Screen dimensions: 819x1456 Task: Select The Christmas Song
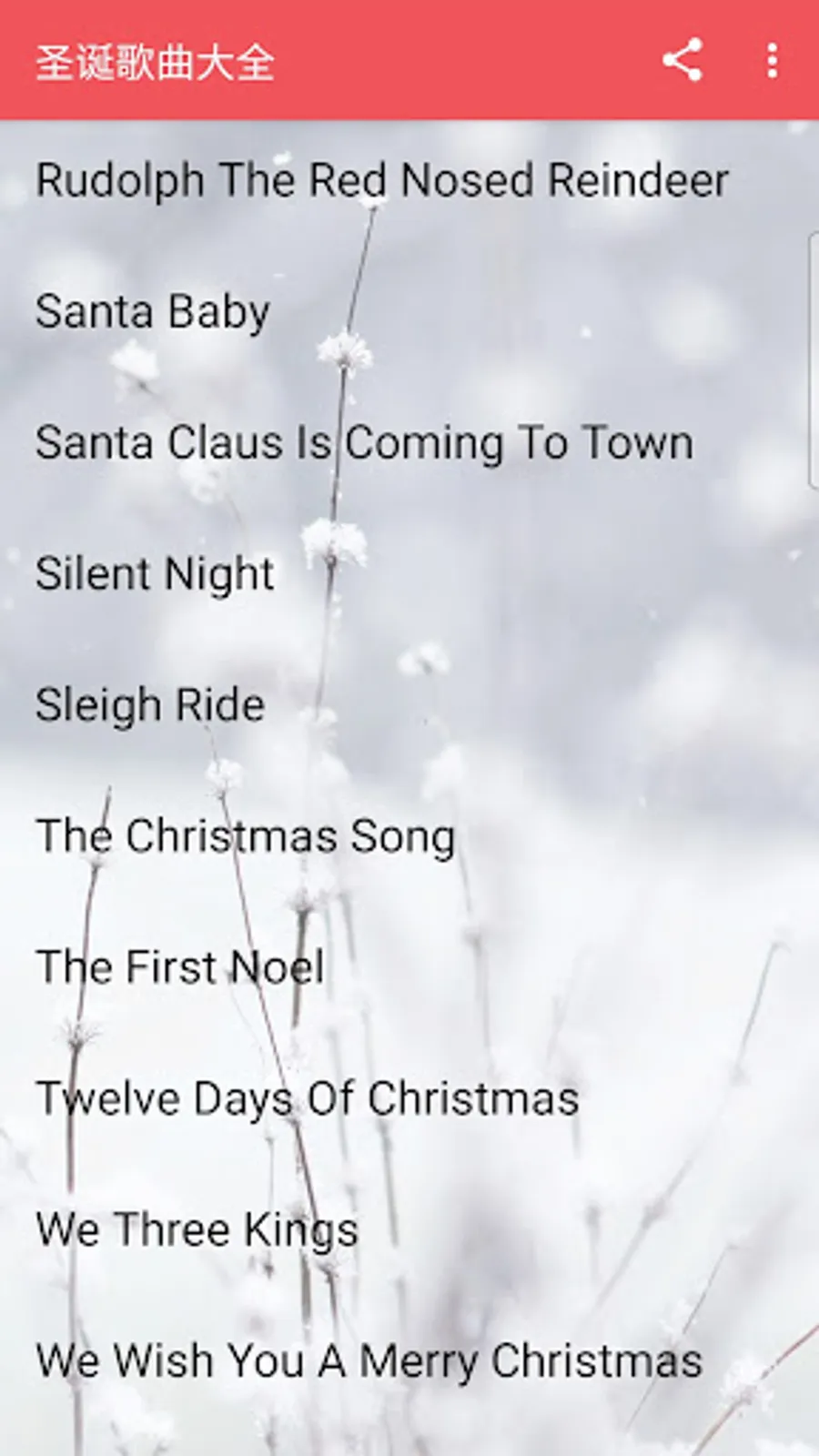pos(245,836)
